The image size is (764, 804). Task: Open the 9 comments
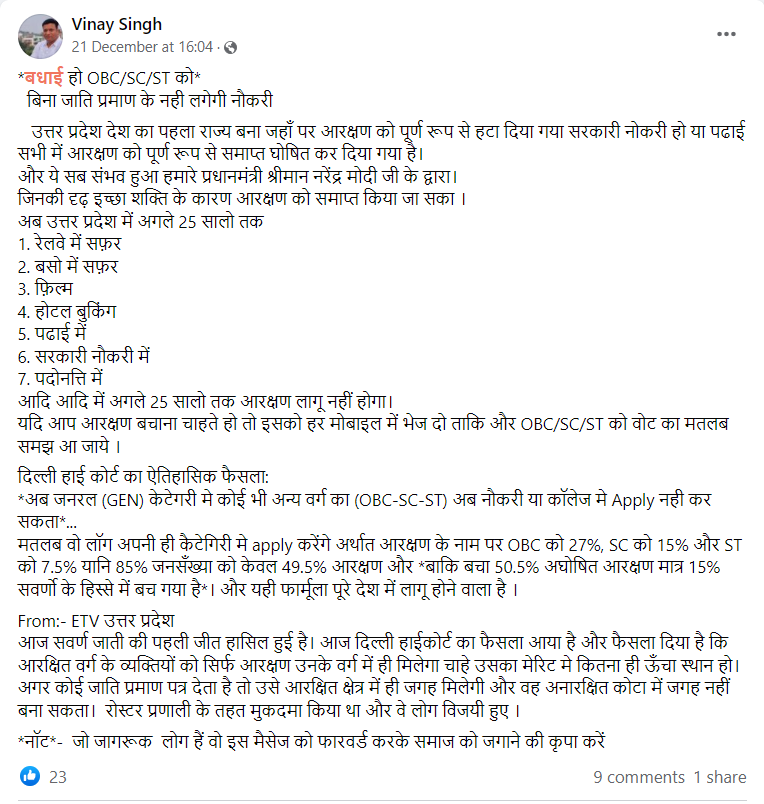(x=639, y=777)
